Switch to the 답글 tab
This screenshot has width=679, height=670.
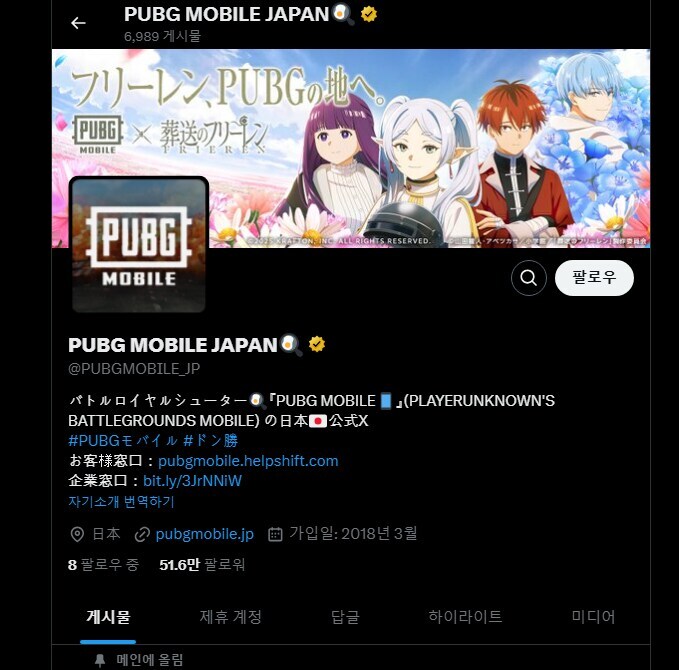coord(345,617)
